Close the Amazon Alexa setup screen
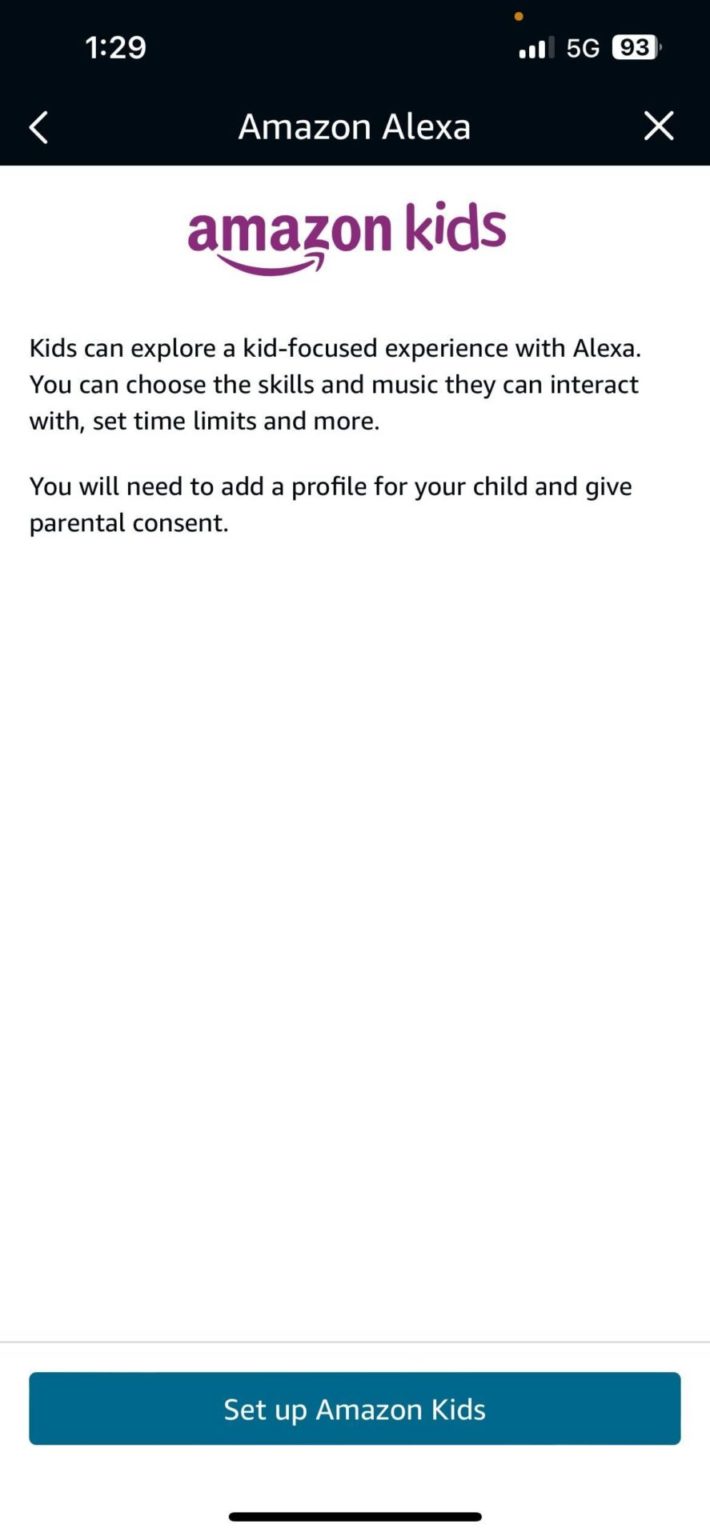 coord(658,126)
